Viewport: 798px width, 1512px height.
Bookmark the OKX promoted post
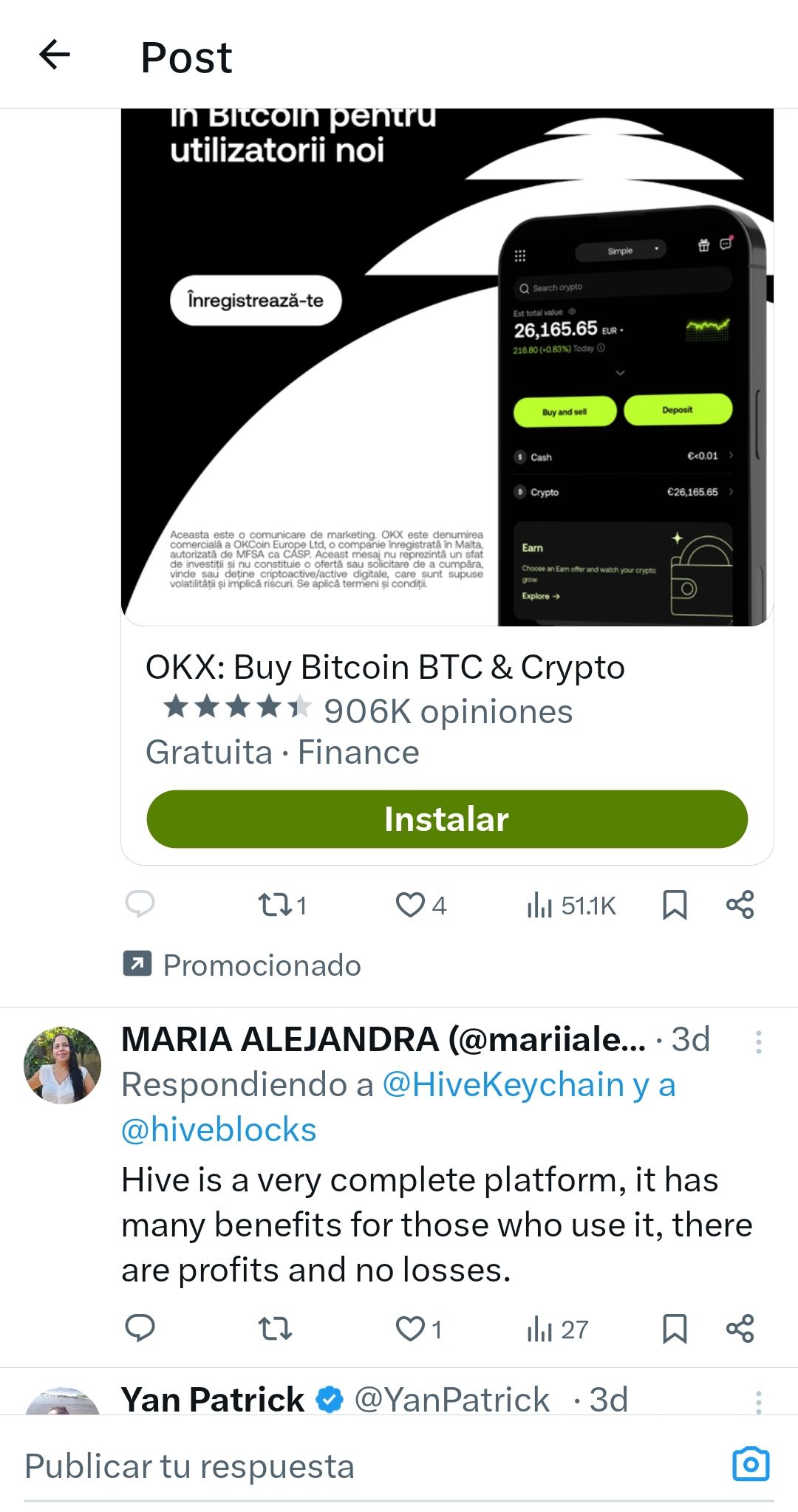click(674, 905)
